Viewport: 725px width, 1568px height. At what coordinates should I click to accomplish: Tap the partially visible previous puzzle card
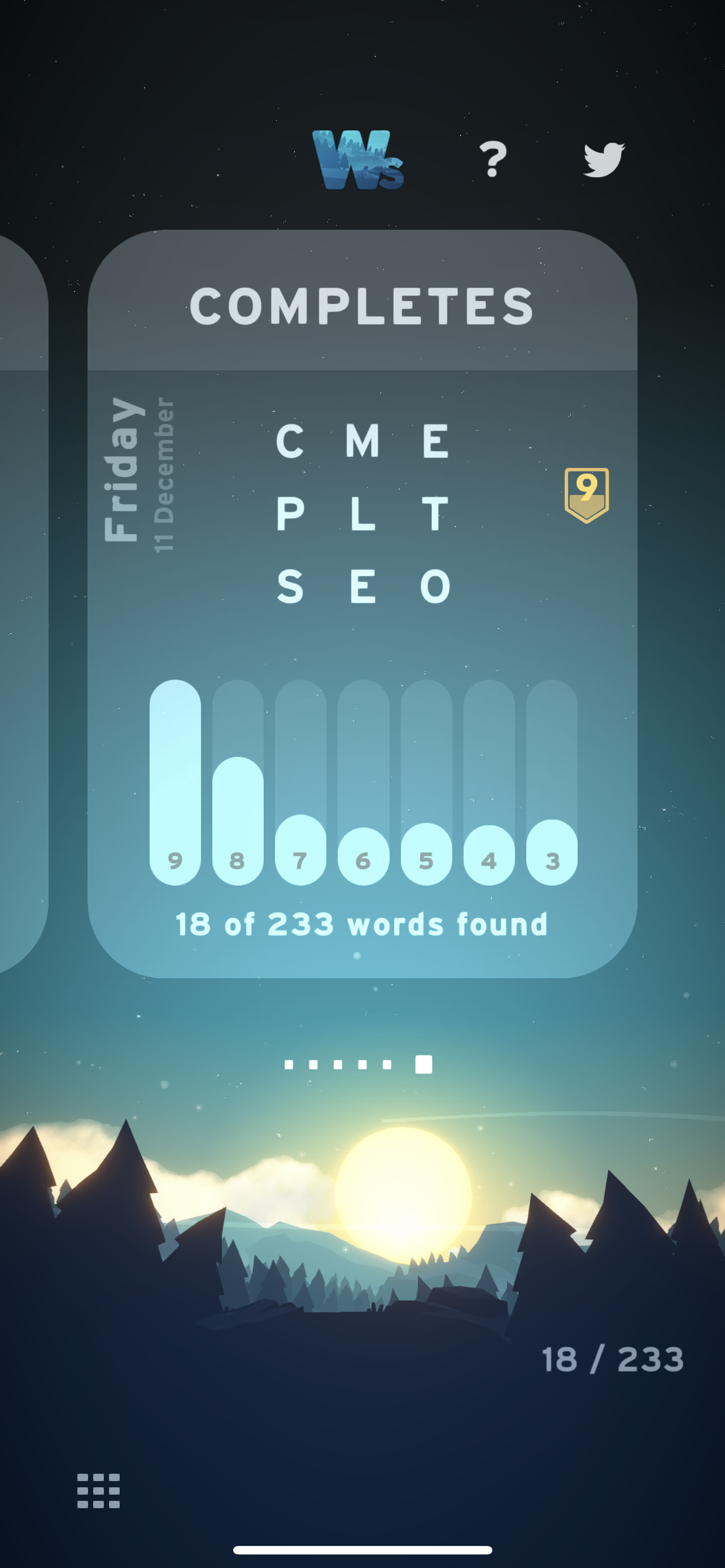(23, 603)
